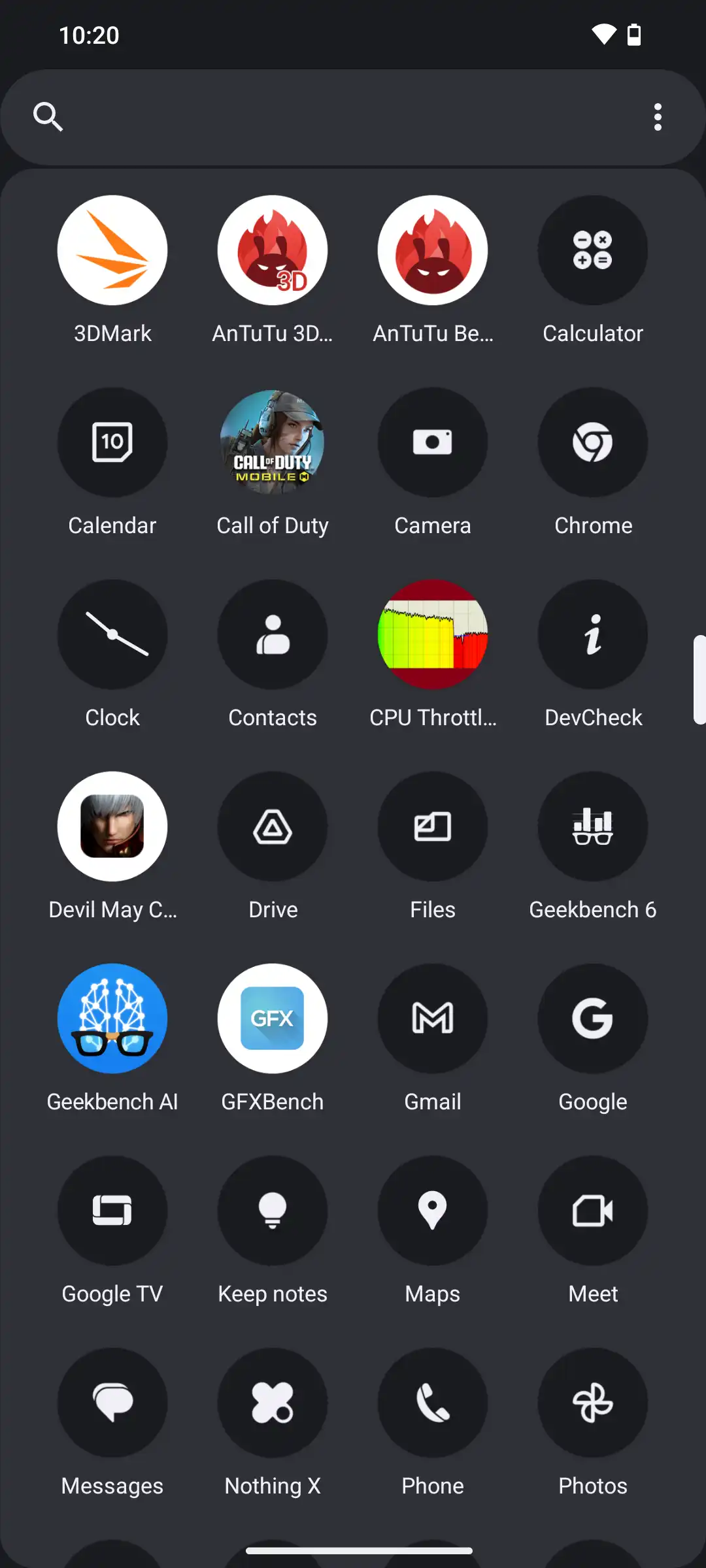The width and height of the screenshot is (706, 1568).
Task: Launch GFXBench app
Action: [x=273, y=1019]
